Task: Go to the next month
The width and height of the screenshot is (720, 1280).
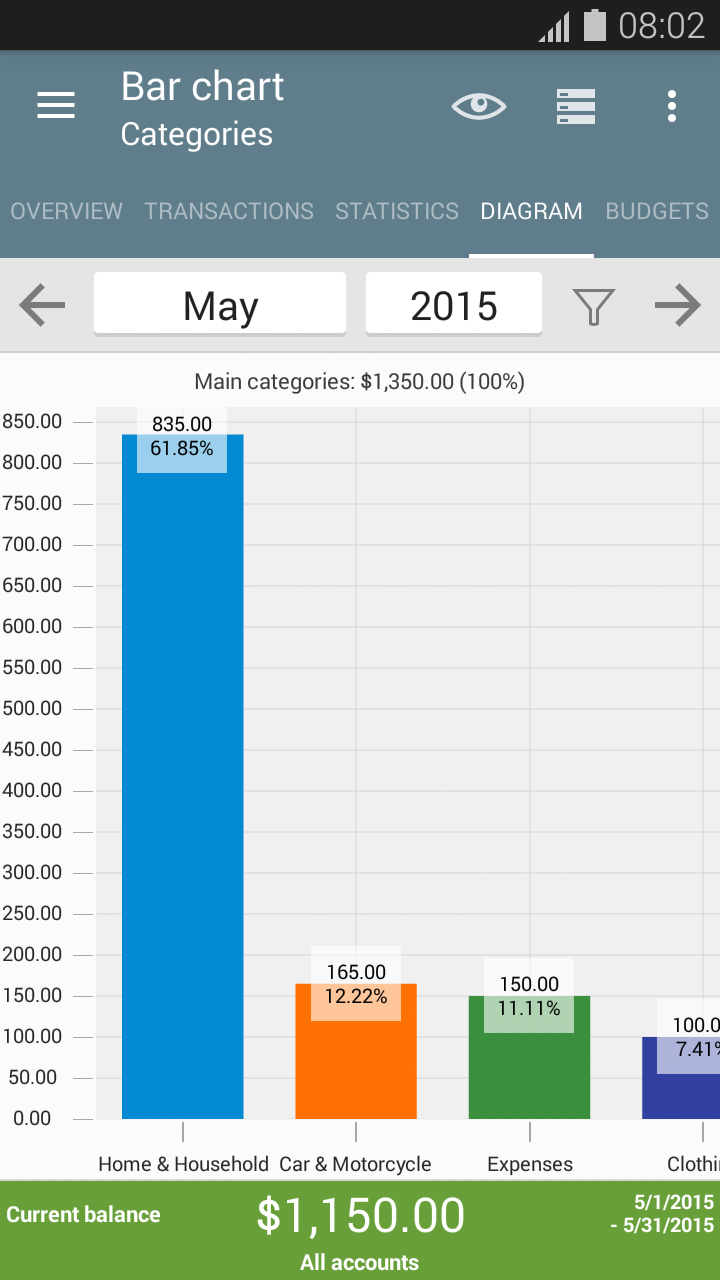Action: (x=678, y=305)
